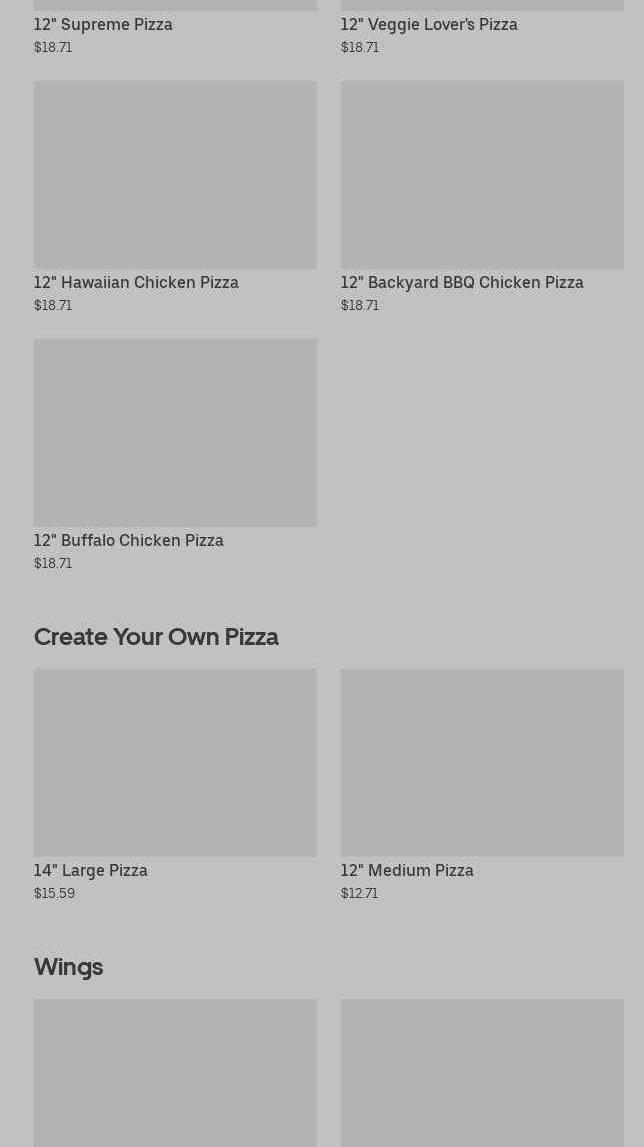Open the 12" Supreme Pizza item
The width and height of the screenshot is (644, 1147).
coord(175,27)
